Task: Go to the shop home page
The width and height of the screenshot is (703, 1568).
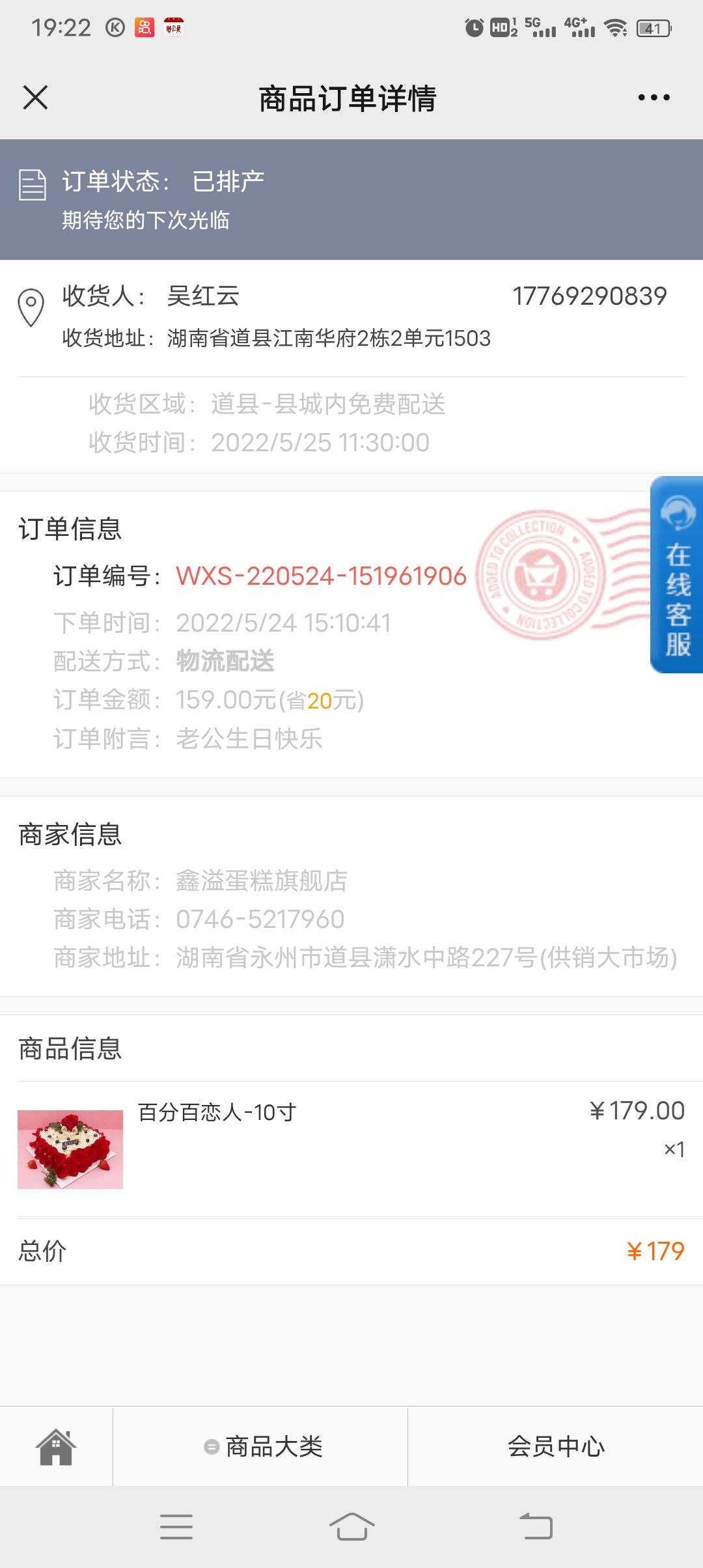Action: (56, 1447)
